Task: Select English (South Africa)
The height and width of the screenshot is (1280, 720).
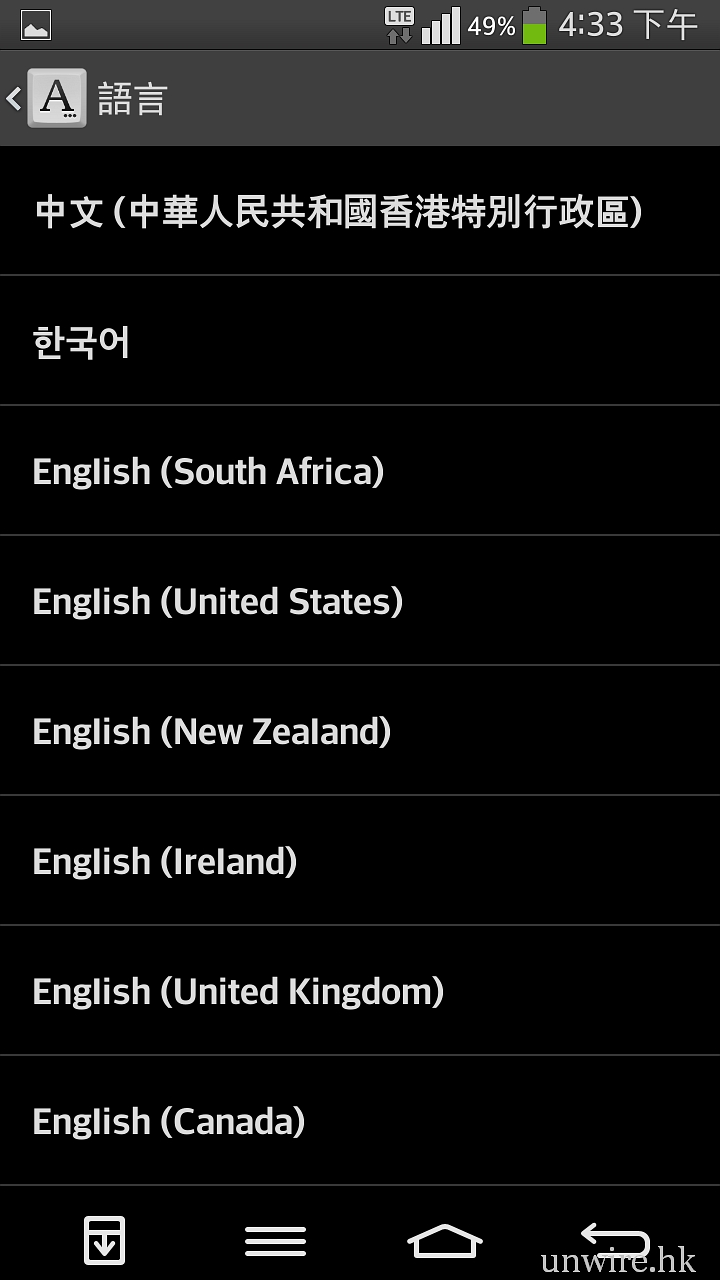Action: [x=208, y=471]
